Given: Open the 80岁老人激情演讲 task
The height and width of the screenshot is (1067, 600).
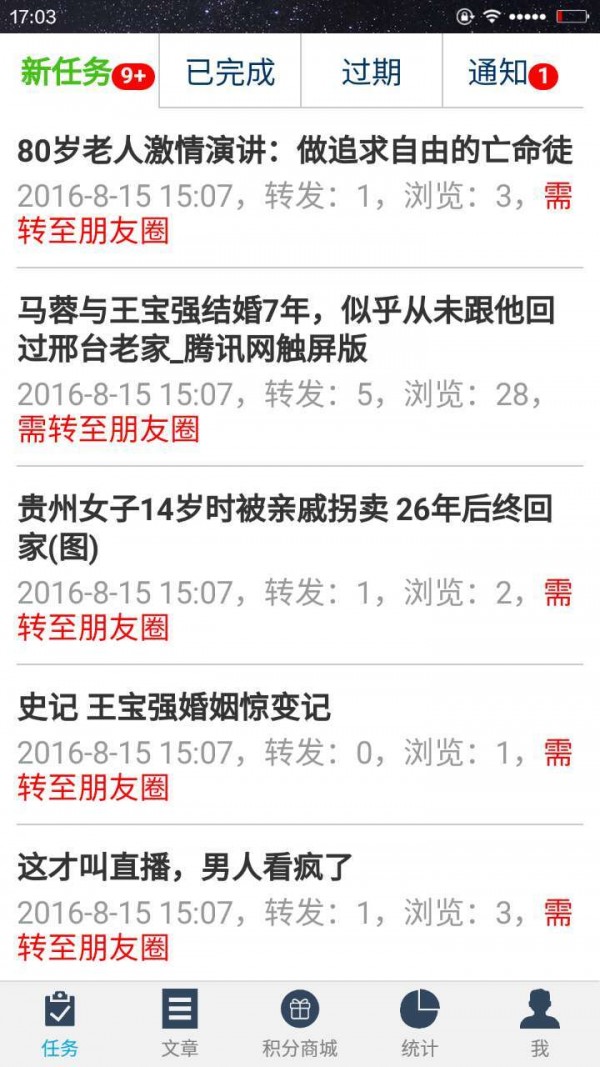Looking at the screenshot, I should coord(295,151).
